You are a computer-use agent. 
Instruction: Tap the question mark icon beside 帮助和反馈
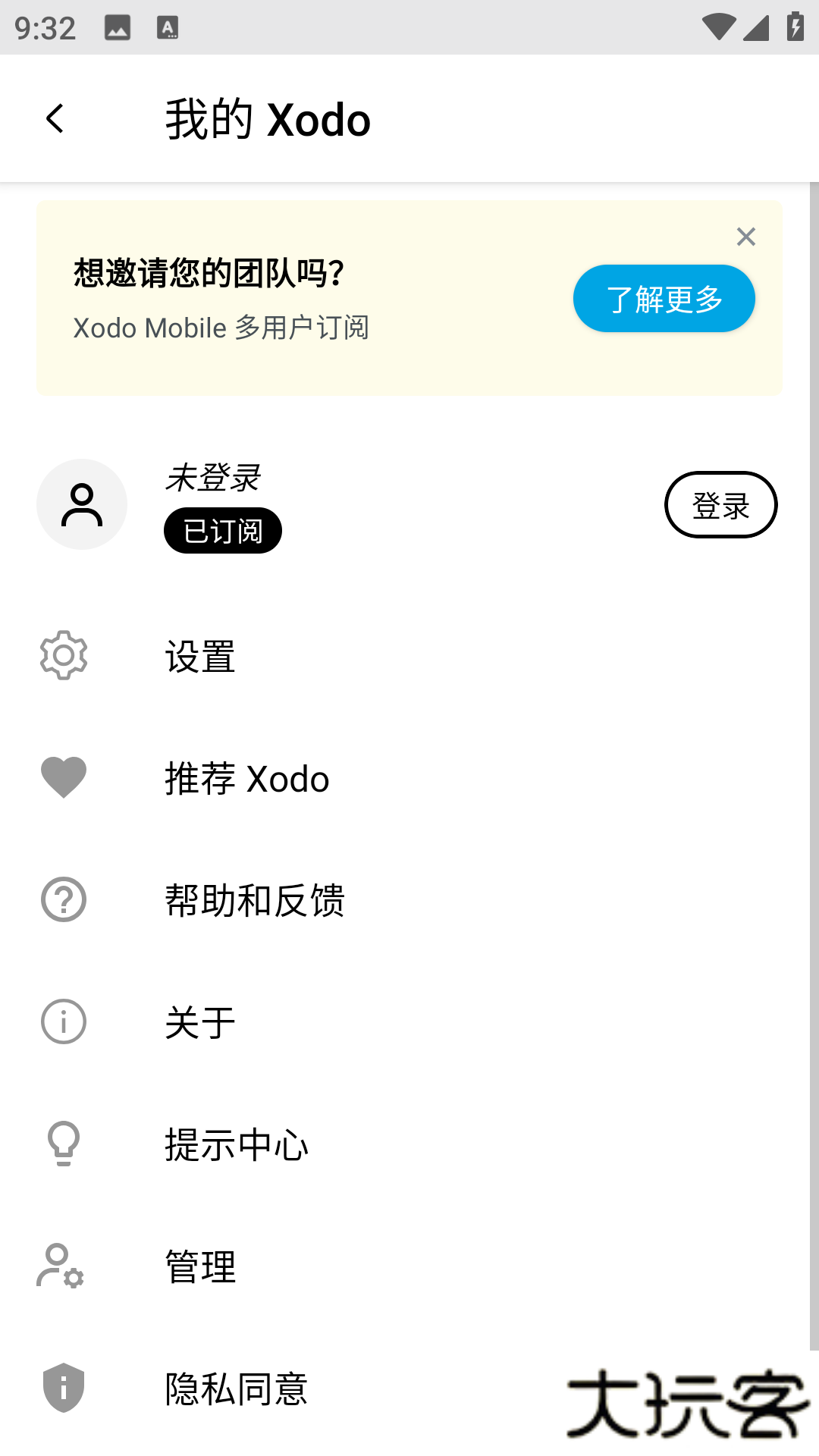coord(63,899)
